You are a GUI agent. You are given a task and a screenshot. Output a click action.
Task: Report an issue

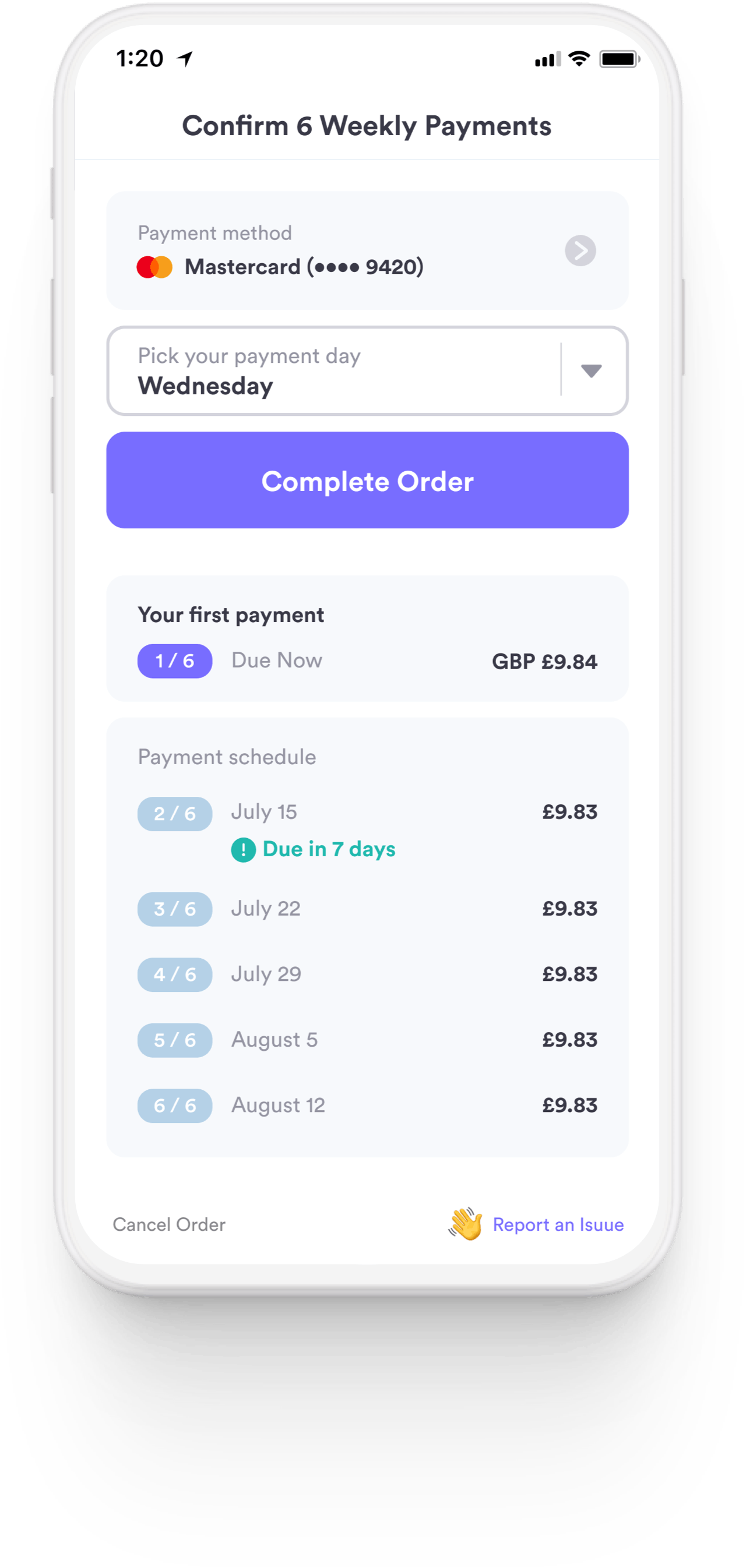557,1224
